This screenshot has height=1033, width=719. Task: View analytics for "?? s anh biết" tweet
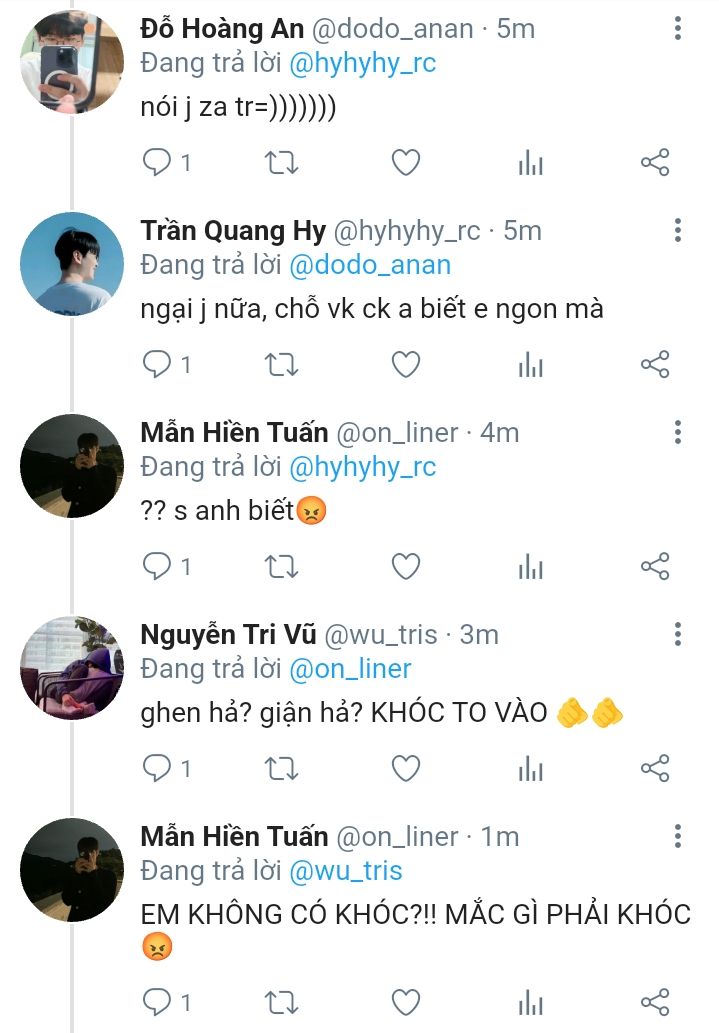pos(530,567)
